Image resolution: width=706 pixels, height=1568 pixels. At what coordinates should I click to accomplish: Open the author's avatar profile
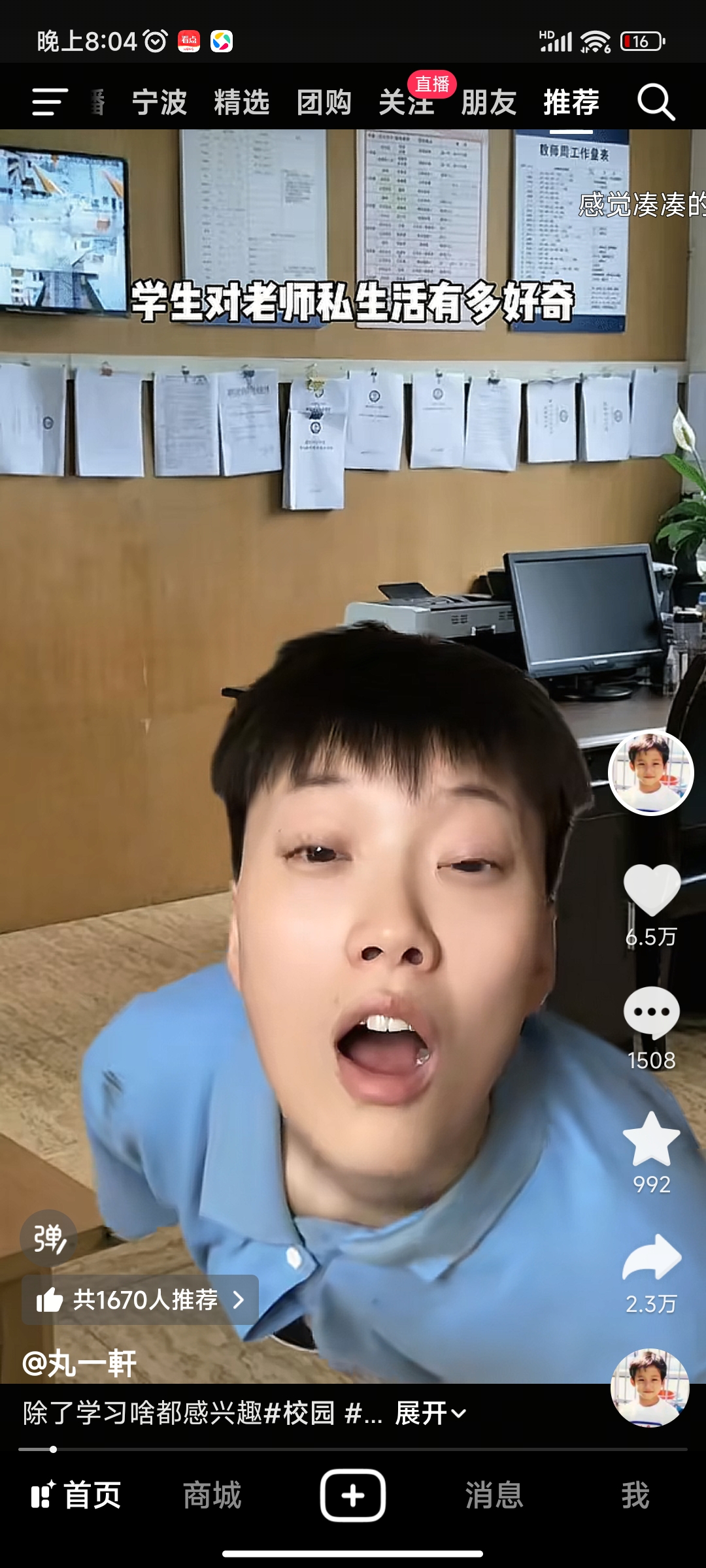[x=650, y=773]
